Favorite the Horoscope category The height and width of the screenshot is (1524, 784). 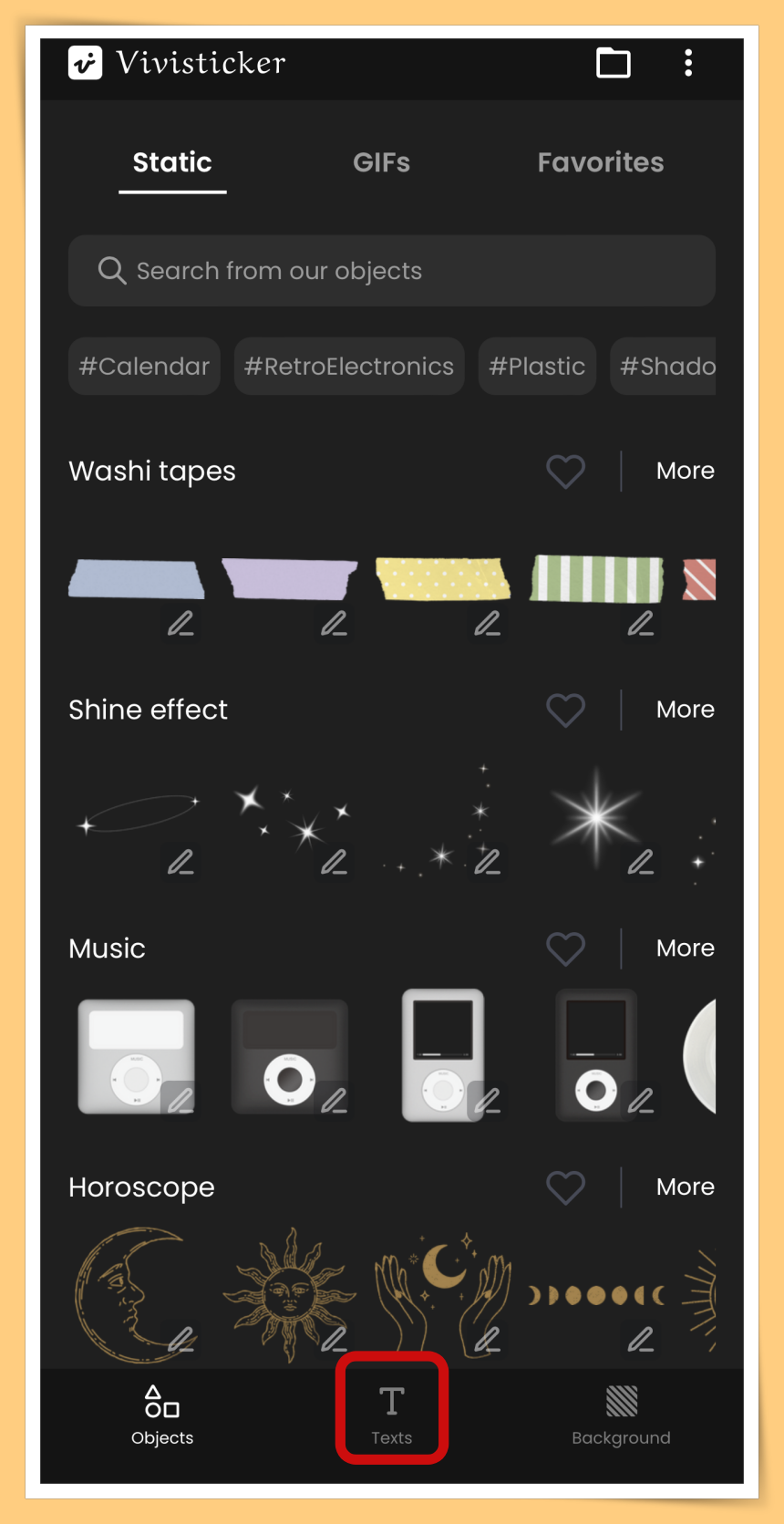click(x=565, y=1187)
